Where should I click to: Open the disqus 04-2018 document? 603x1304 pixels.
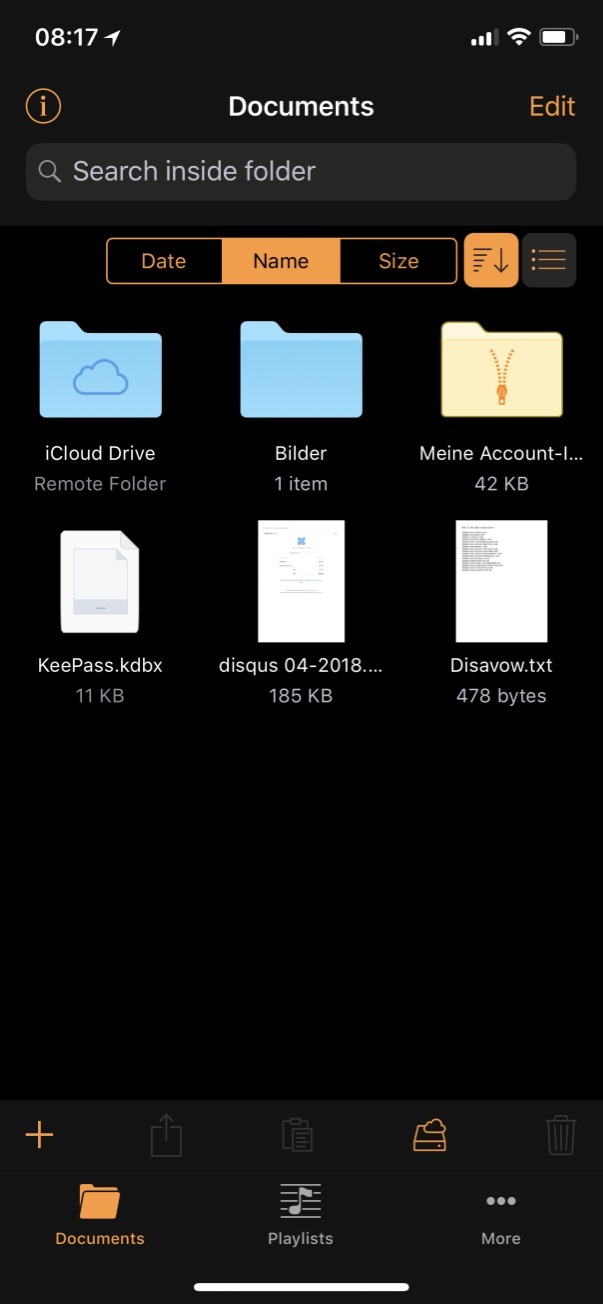click(x=301, y=612)
